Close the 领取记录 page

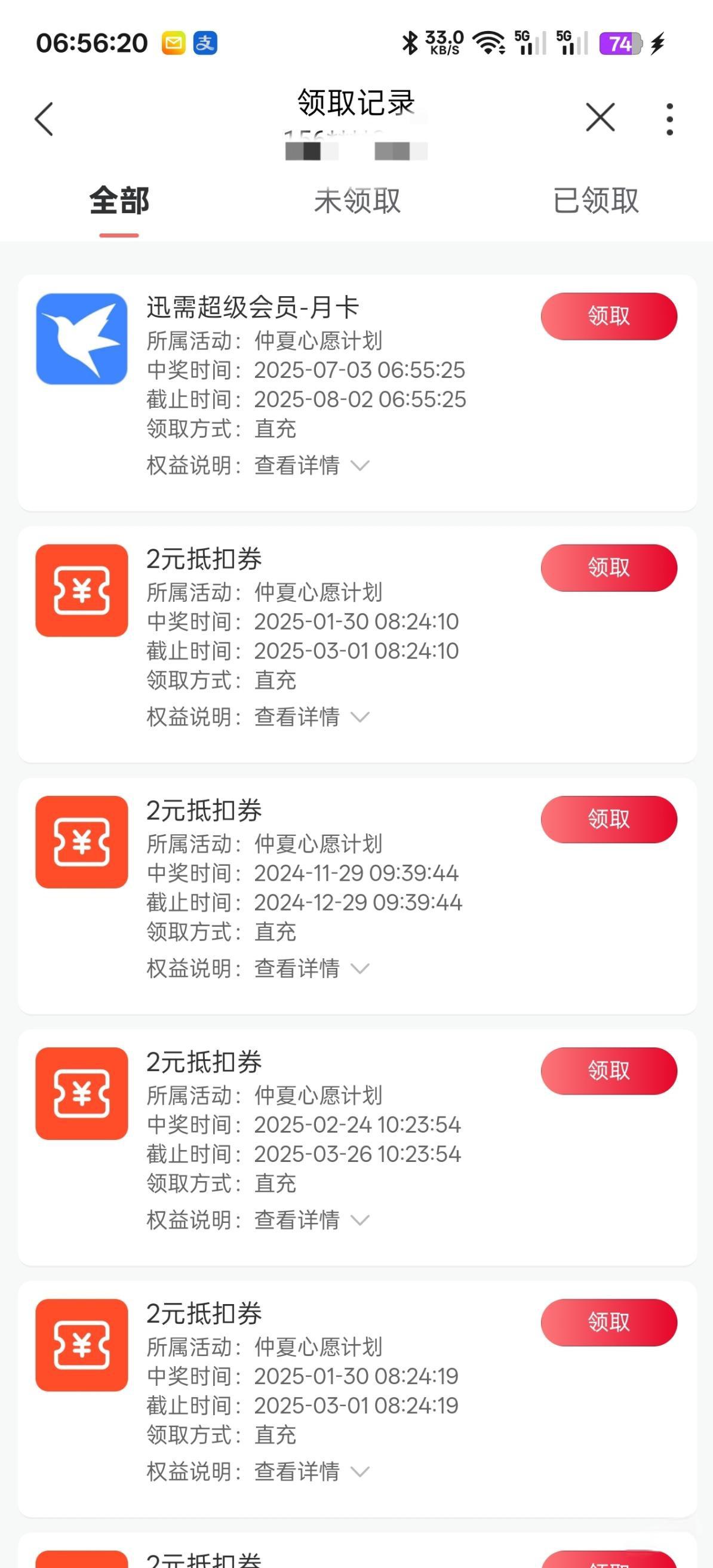click(600, 117)
